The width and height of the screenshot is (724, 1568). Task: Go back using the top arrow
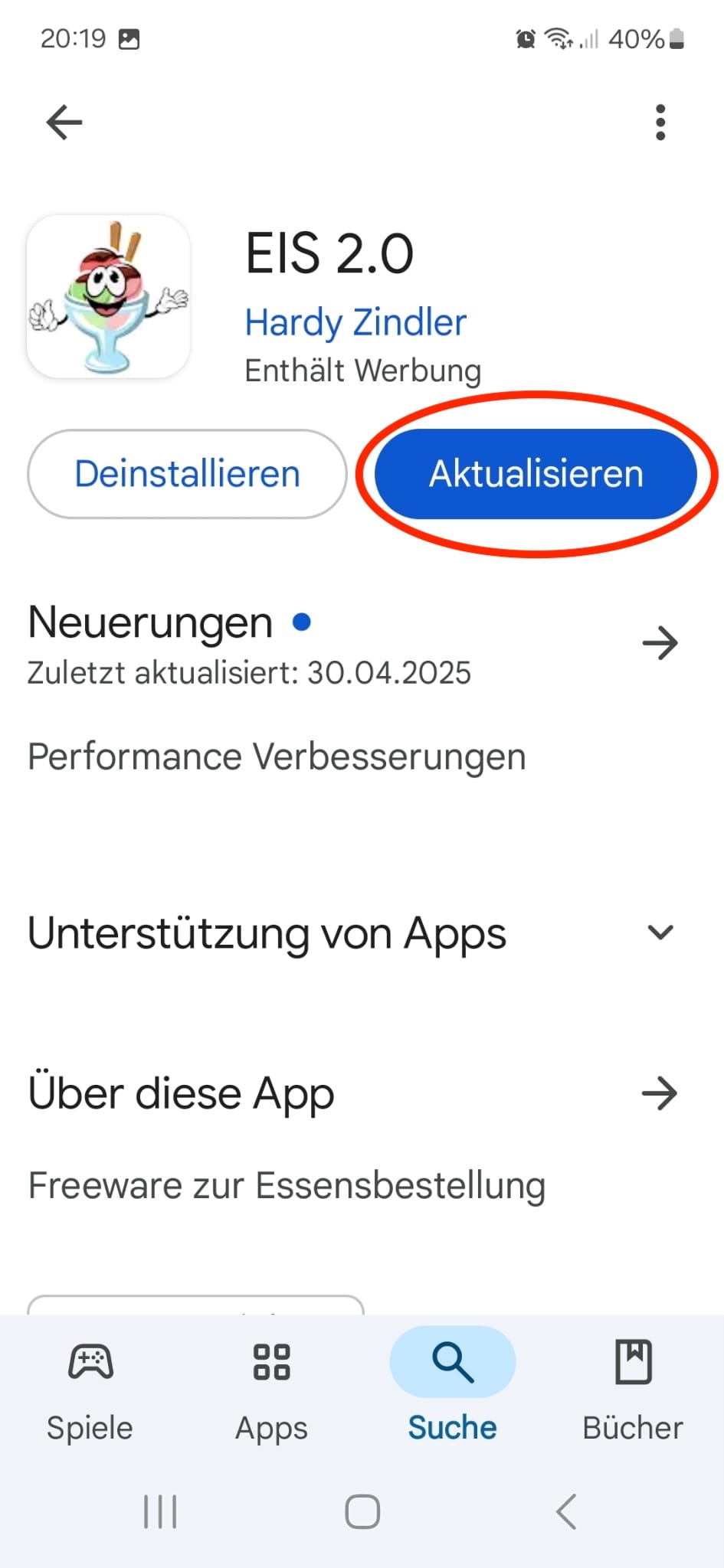64,122
